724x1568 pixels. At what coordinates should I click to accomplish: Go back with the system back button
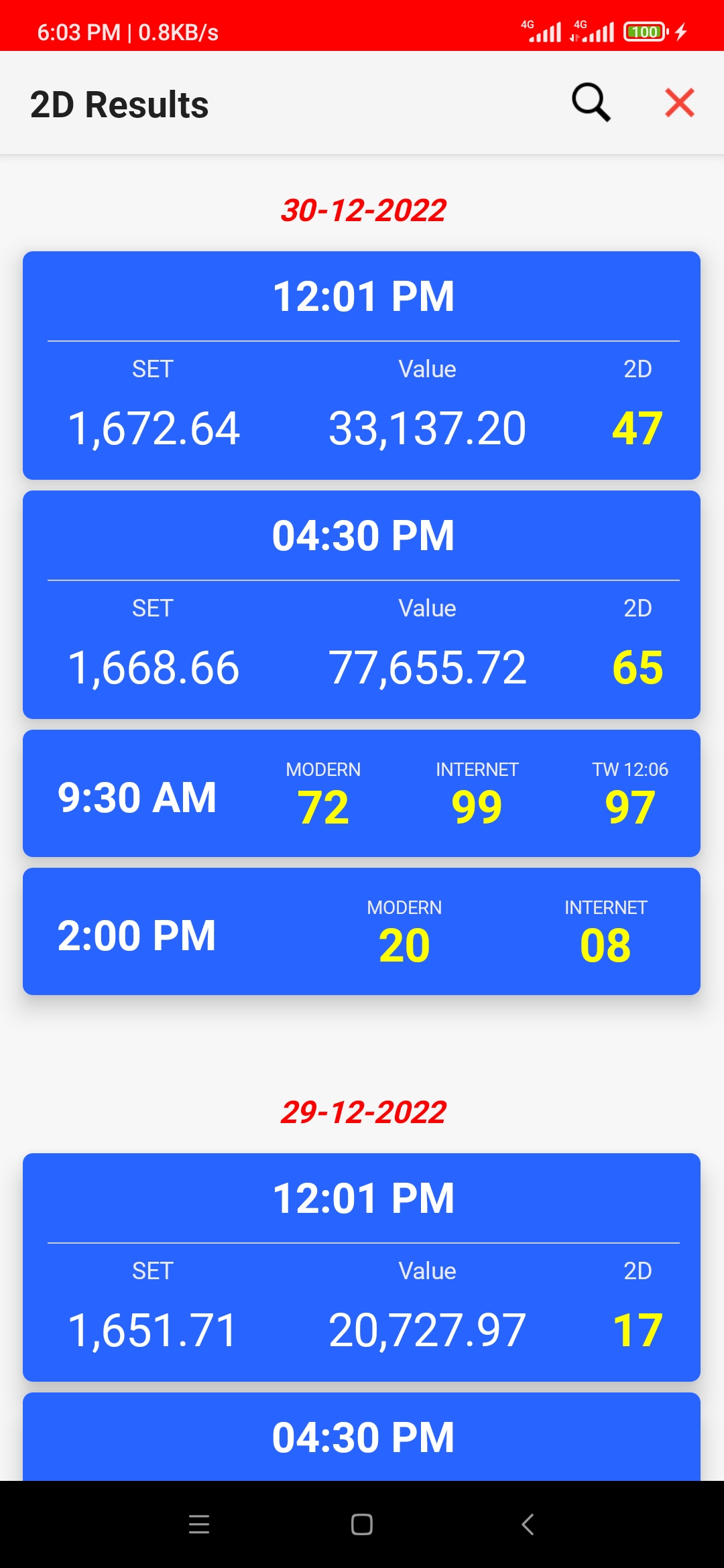click(x=528, y=1524)
